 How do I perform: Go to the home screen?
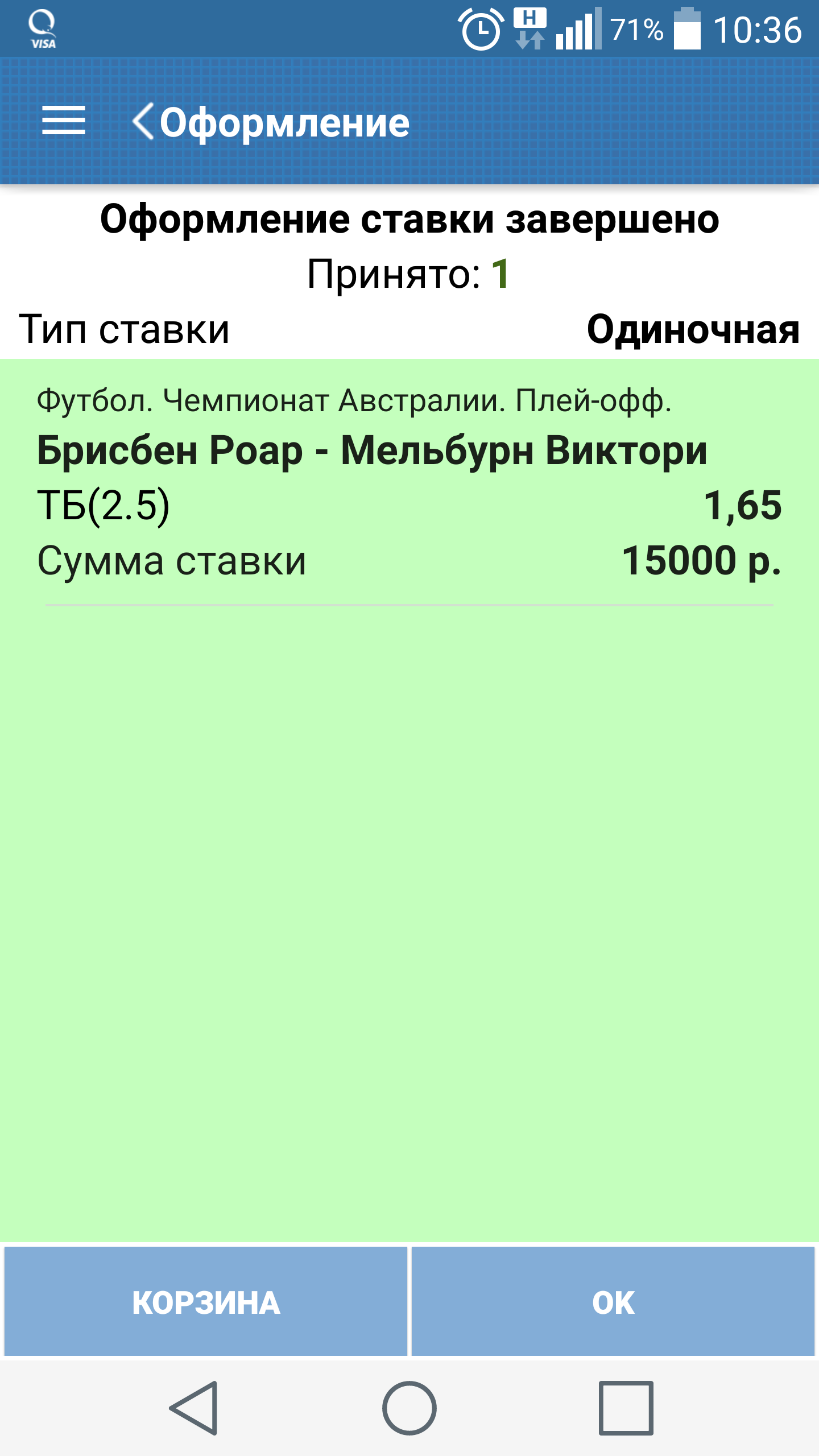(x=409, y=1408)
